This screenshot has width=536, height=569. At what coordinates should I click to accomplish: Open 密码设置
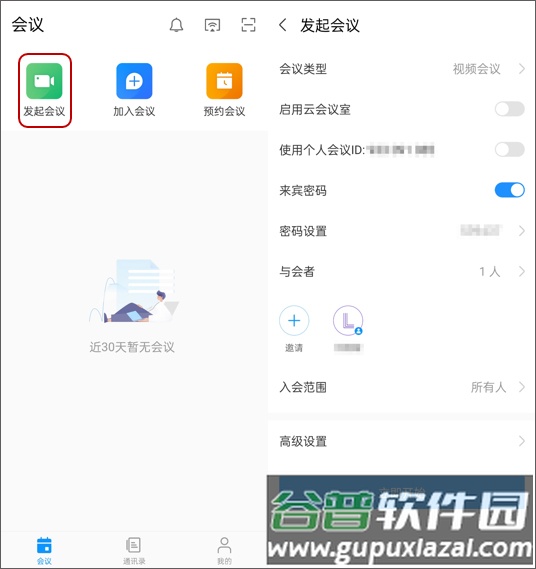coord(402,231)
